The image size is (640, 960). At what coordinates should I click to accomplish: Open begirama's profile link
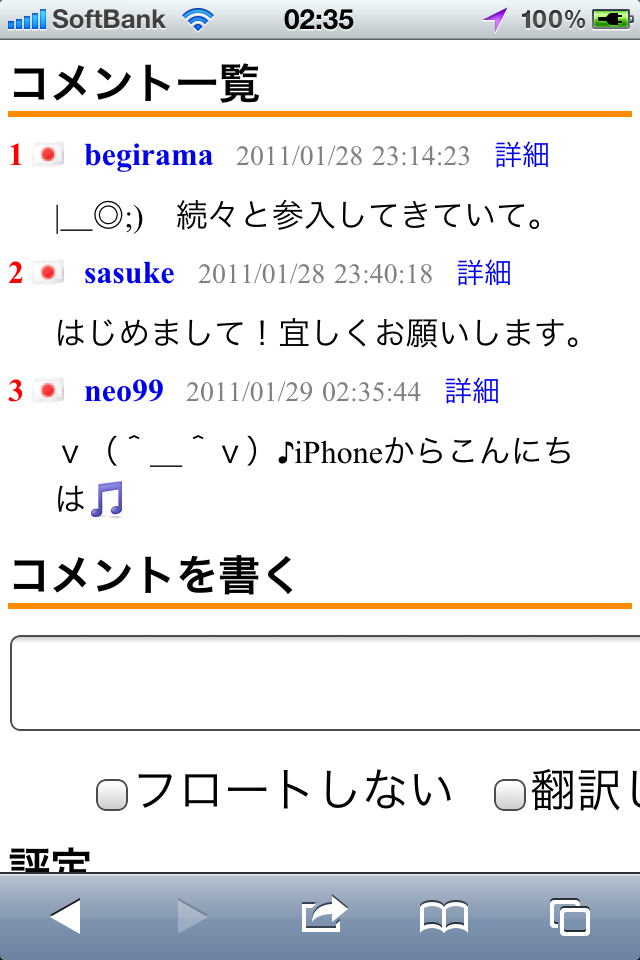[148, 155]
